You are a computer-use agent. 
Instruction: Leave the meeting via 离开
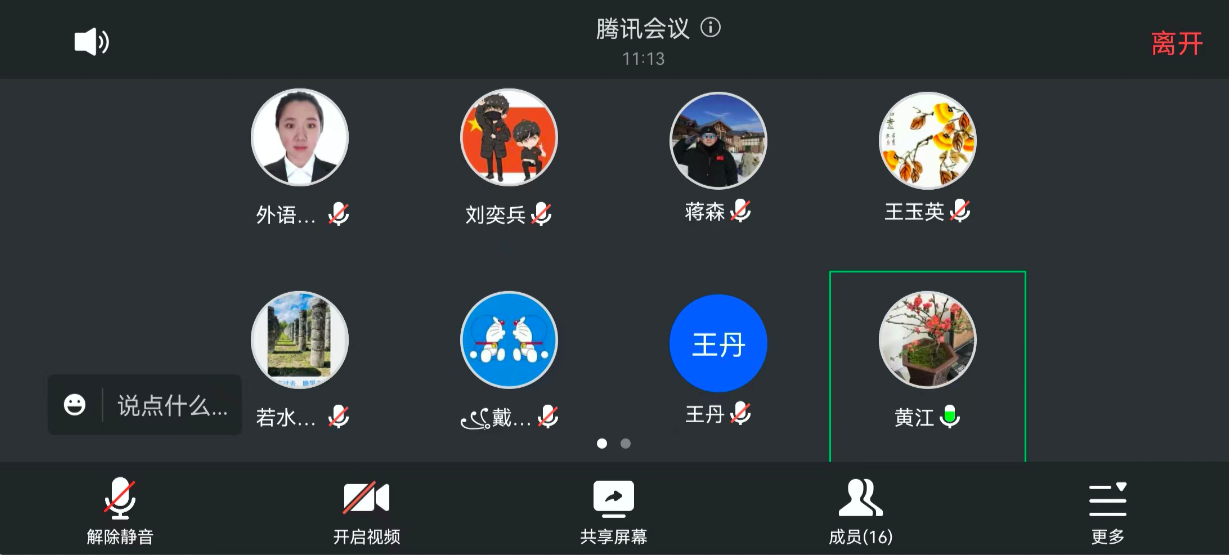click(1176, 43)
